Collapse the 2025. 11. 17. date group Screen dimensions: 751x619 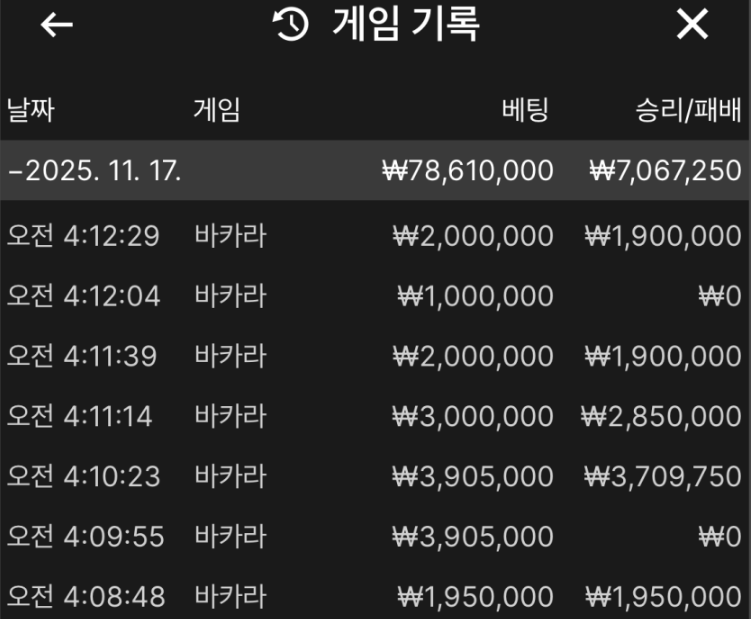click(95, 170)
